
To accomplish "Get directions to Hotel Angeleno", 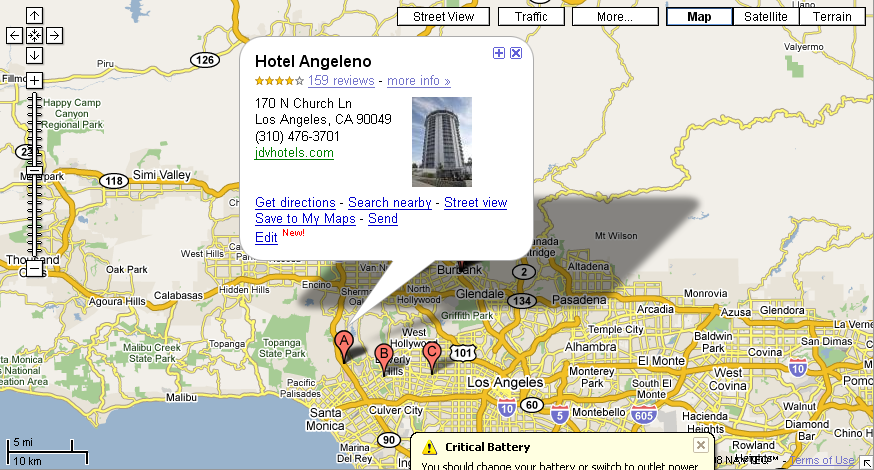I will click(x=295, y=203).
